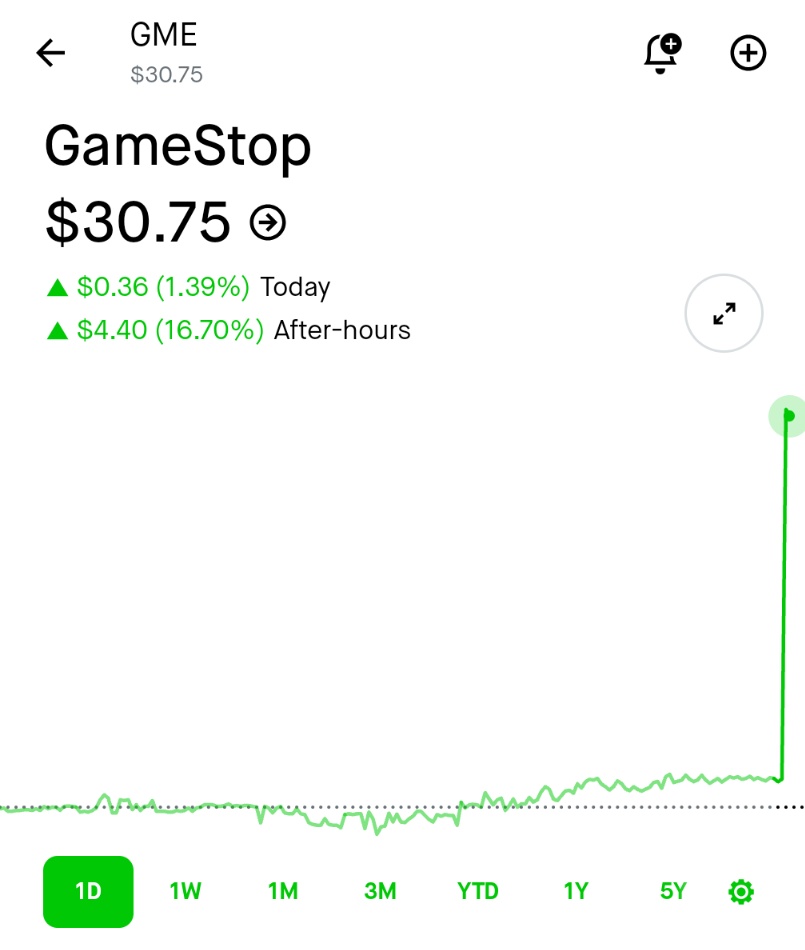The height and width of the screenshot is (950, 805).
Task: Open the circled arrow next to $30.75
Action: pos(268,223)
